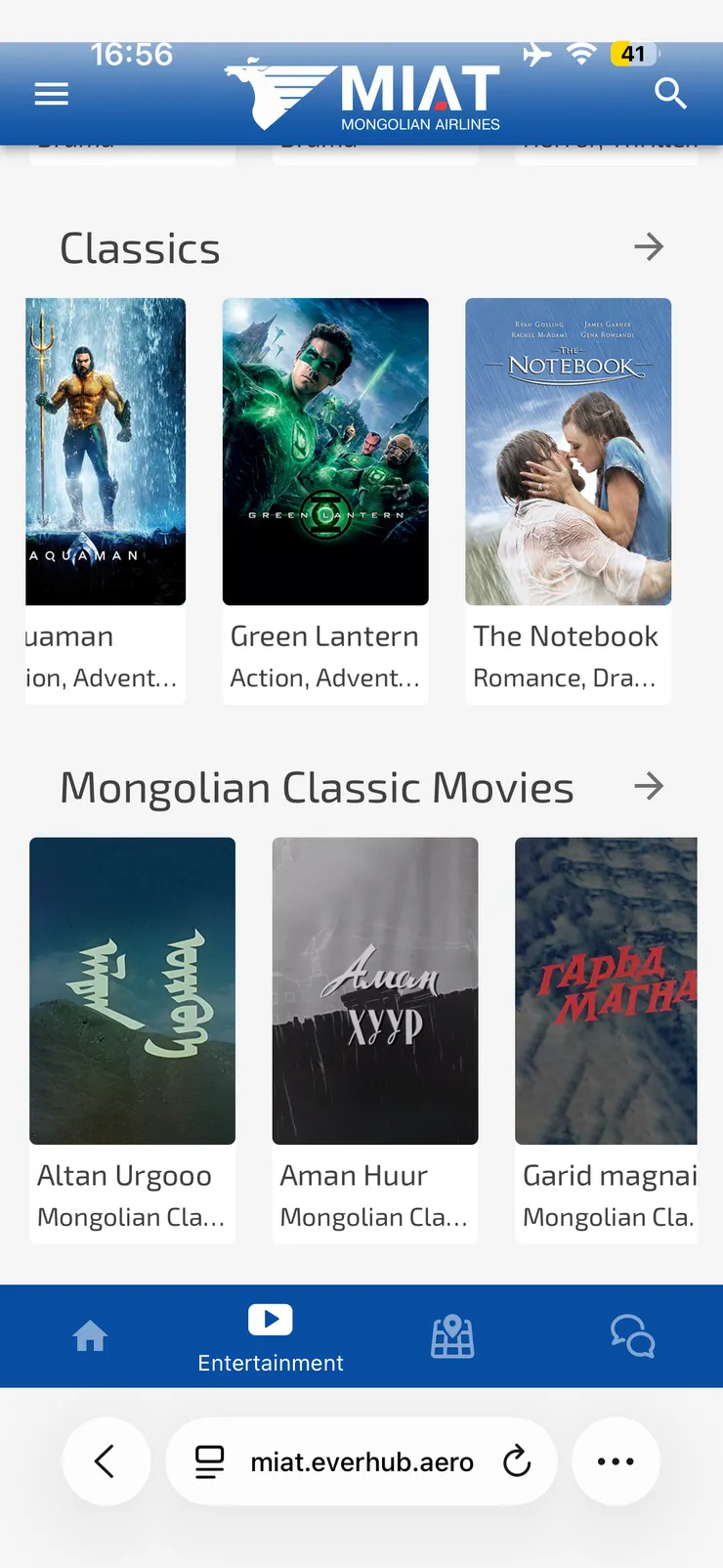The image size is (723, 1568).
Task: Open the Aman Huur movie card
Action: click(x=375, y=990)
